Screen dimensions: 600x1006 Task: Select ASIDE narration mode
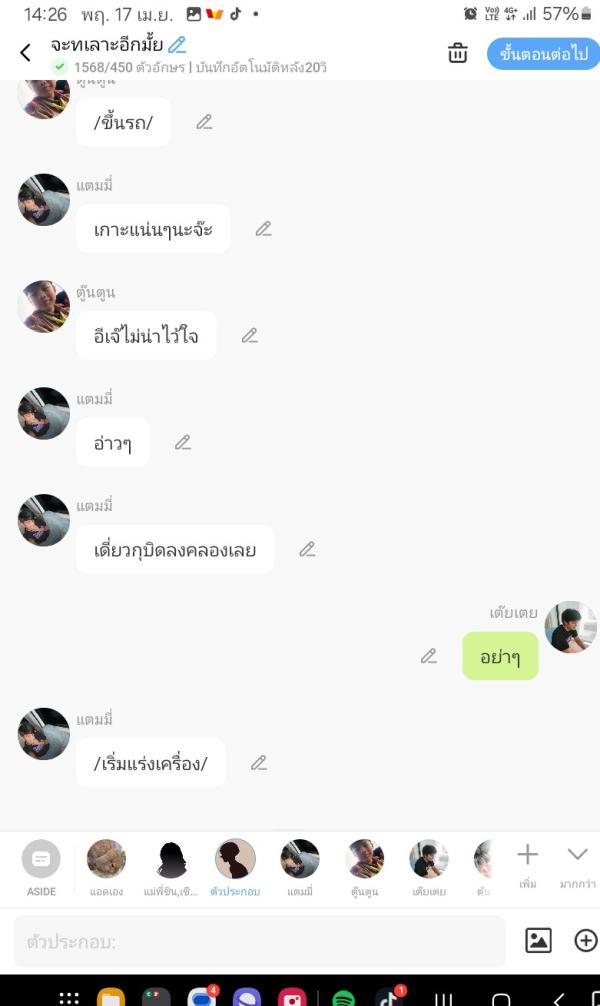(x=41, y=866)
